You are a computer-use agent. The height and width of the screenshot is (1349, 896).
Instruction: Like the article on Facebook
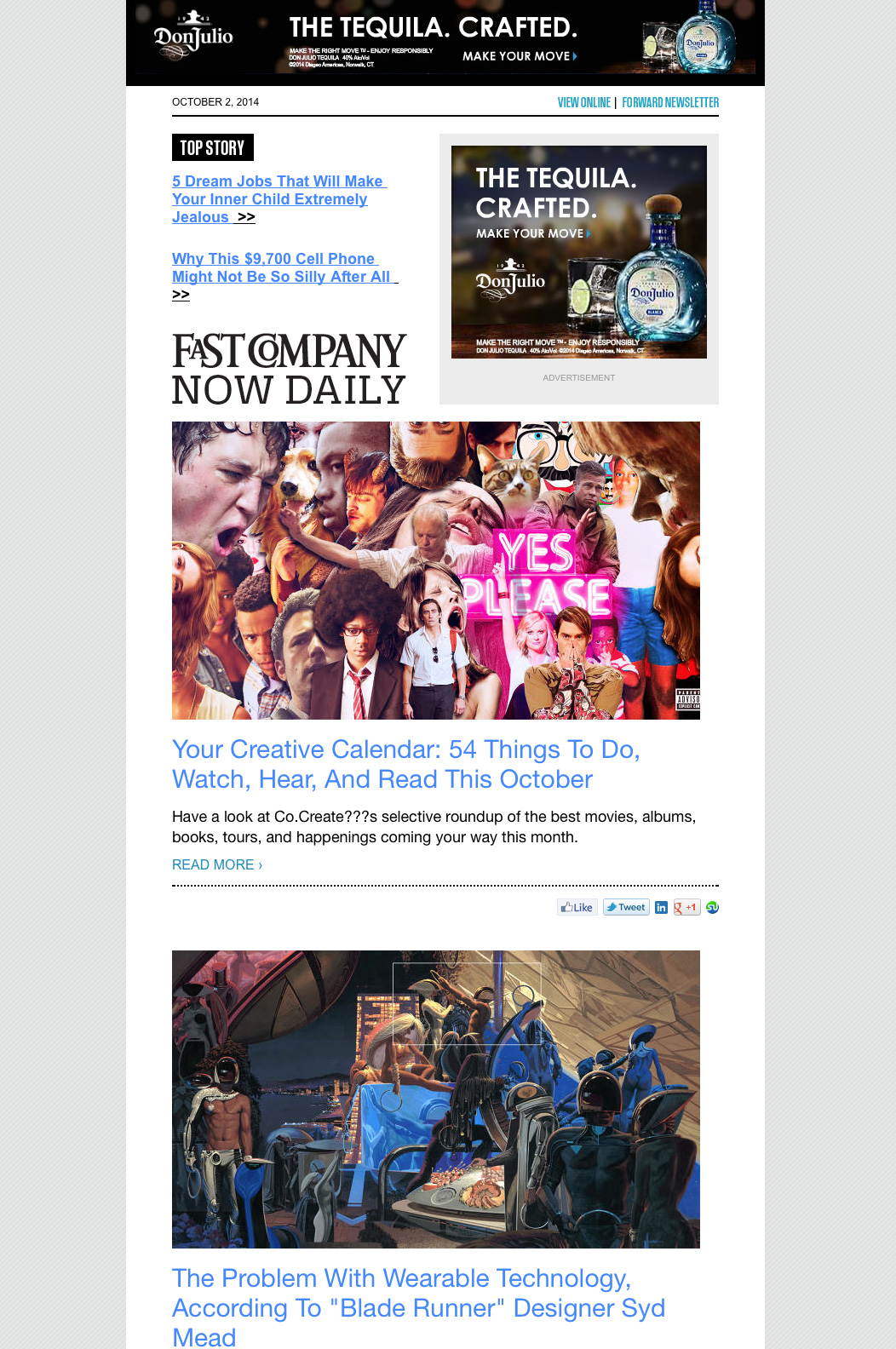(577, 907)
